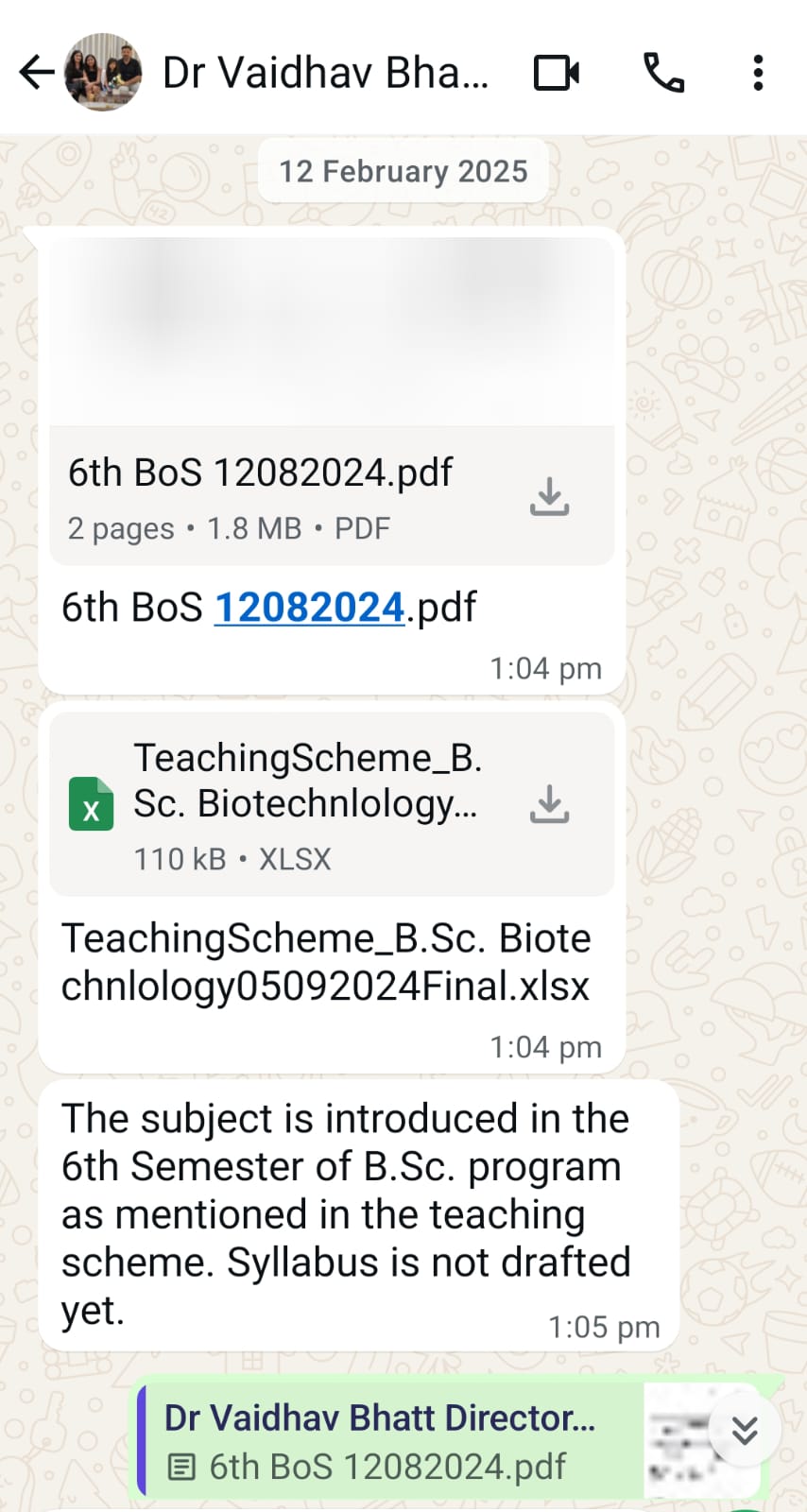Open the overflow menu
Image resolution: width=807 pixels, height=1512 pixels.
tap(758, 73)
